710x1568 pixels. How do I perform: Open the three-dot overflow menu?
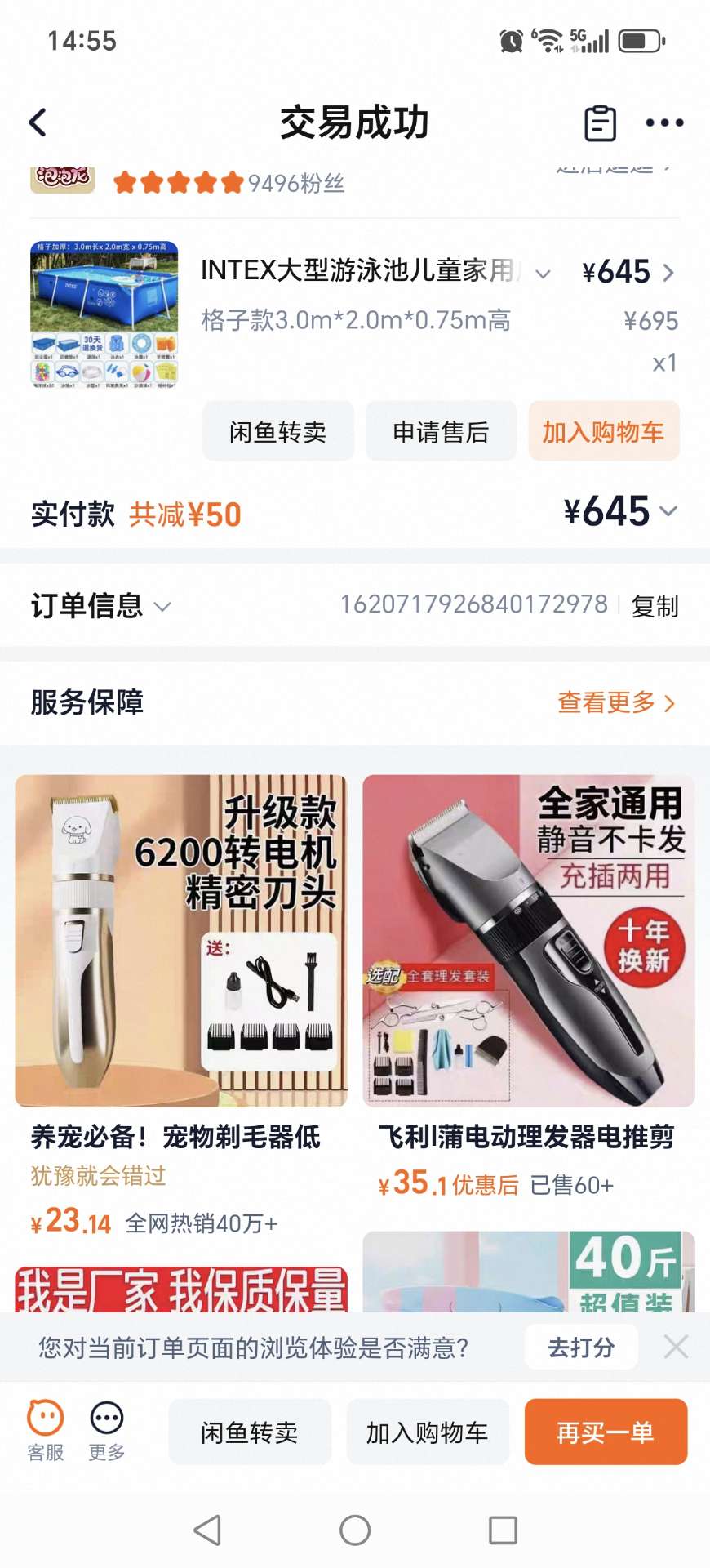[x=664, y=123]
